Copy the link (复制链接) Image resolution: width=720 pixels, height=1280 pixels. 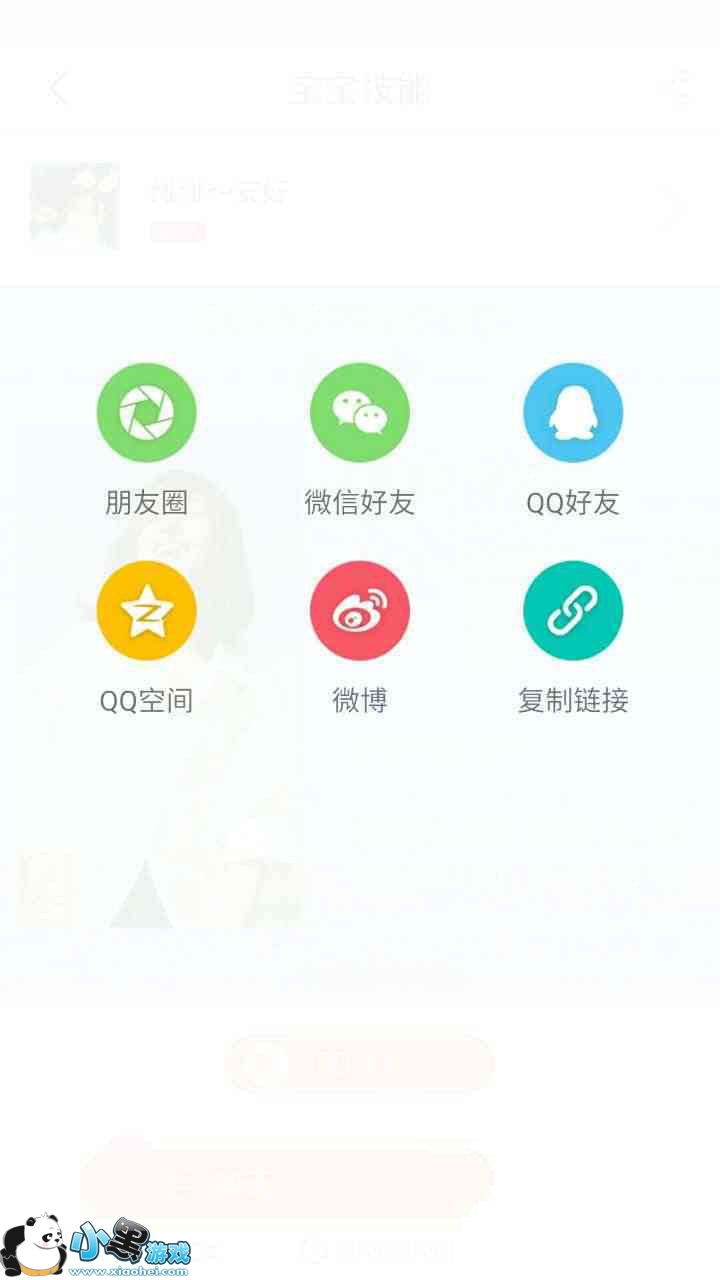573,611
